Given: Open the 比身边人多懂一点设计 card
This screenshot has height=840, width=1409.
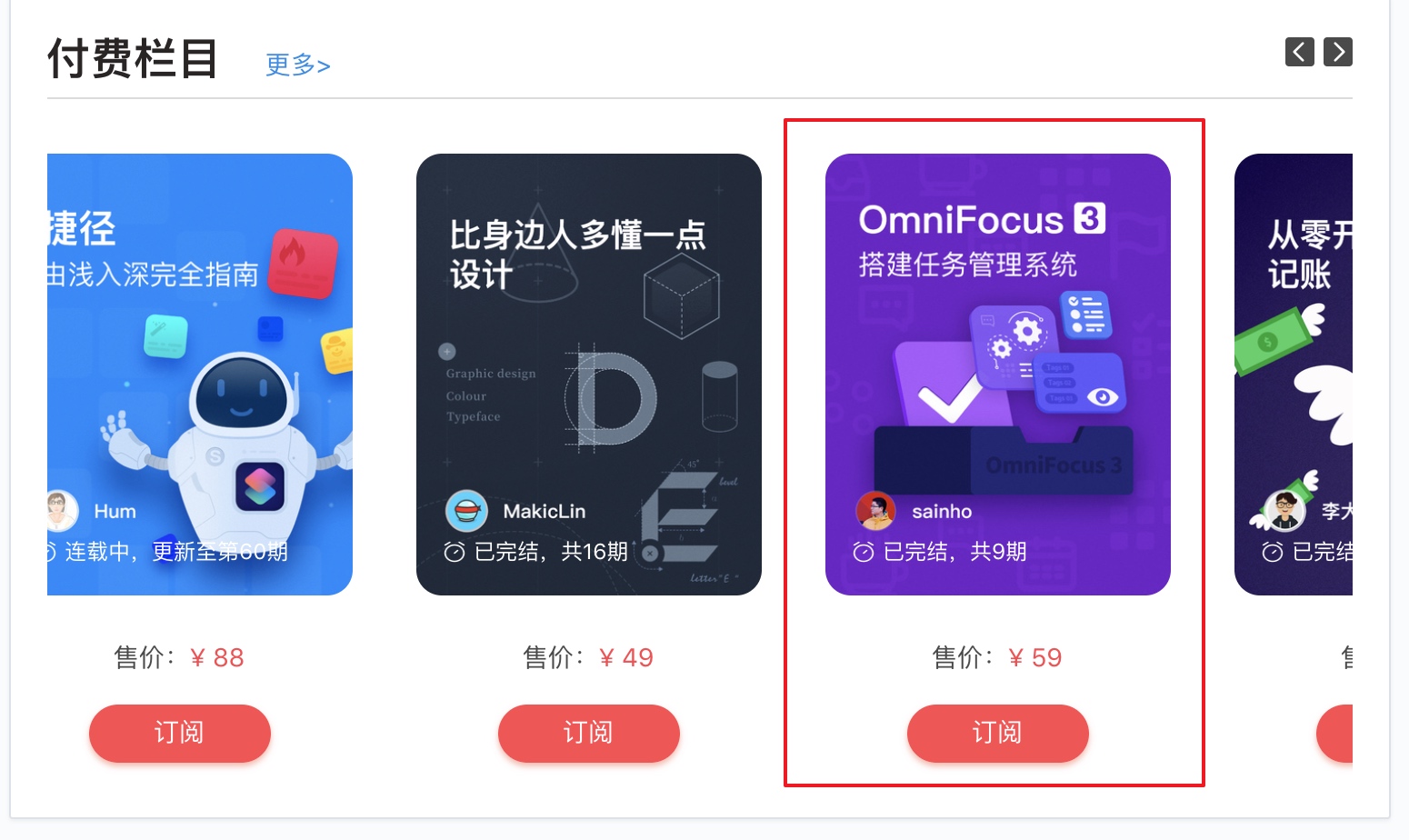Looking at the screenshot, I should tap(588, 374).
